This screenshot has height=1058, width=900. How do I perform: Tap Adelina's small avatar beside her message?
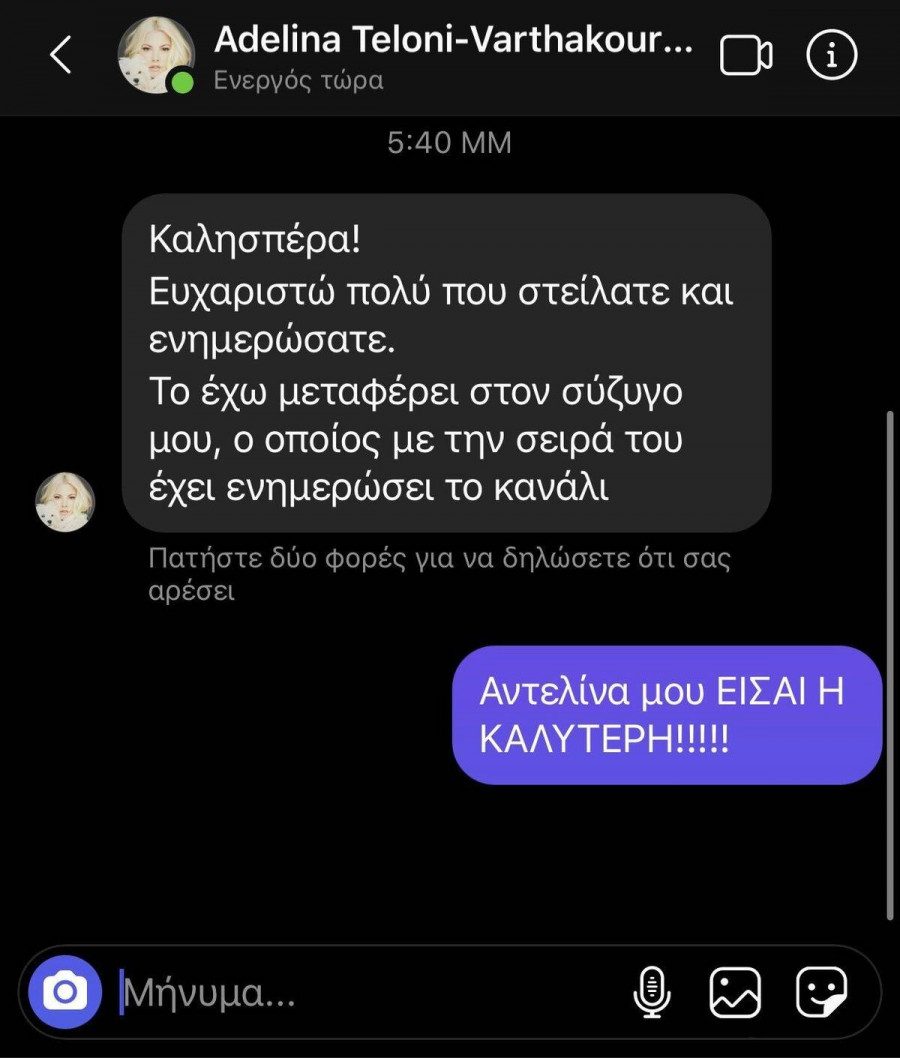[x=65, y=502]
